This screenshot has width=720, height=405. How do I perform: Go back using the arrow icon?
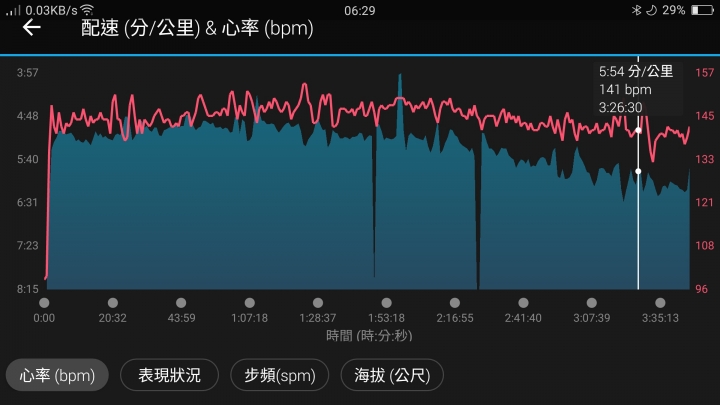(32, 28)
